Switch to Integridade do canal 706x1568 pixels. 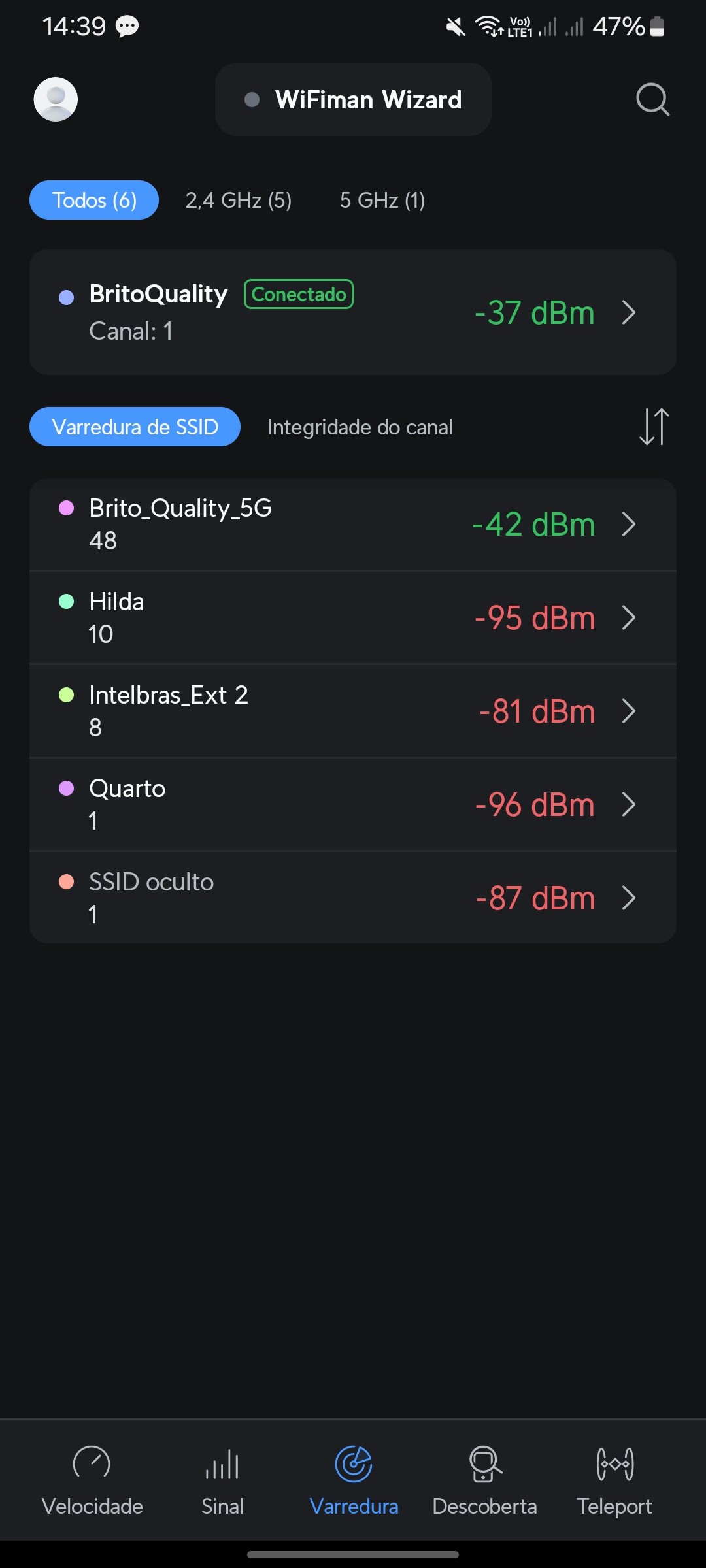360,427
